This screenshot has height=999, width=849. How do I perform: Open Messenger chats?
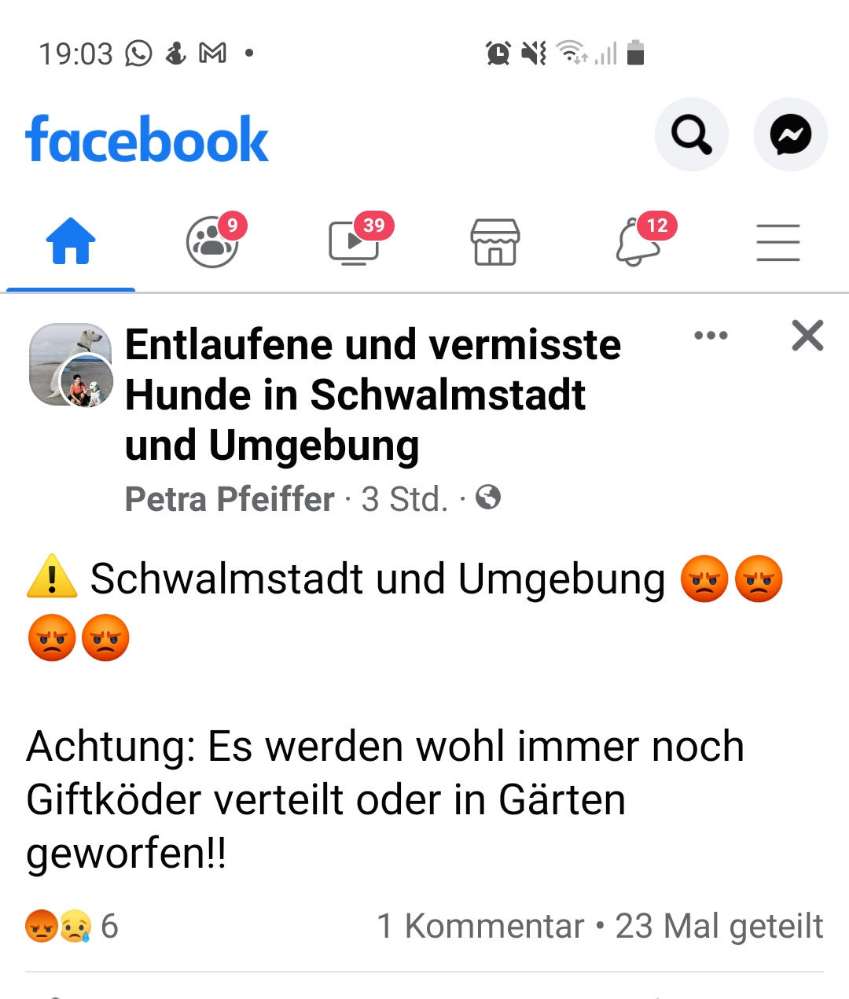click(x=790, y=135)
